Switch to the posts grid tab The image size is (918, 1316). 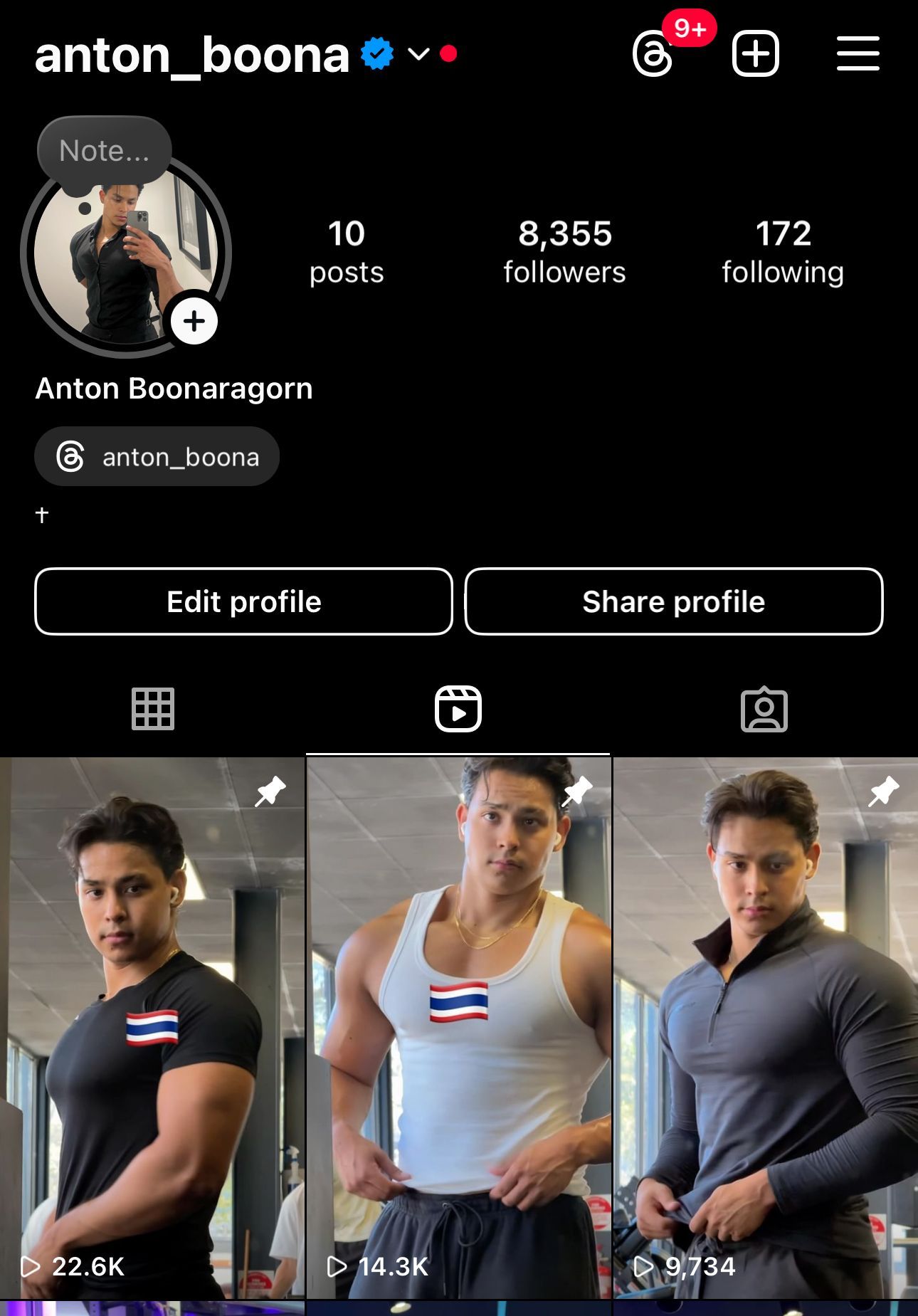point(153,709)
